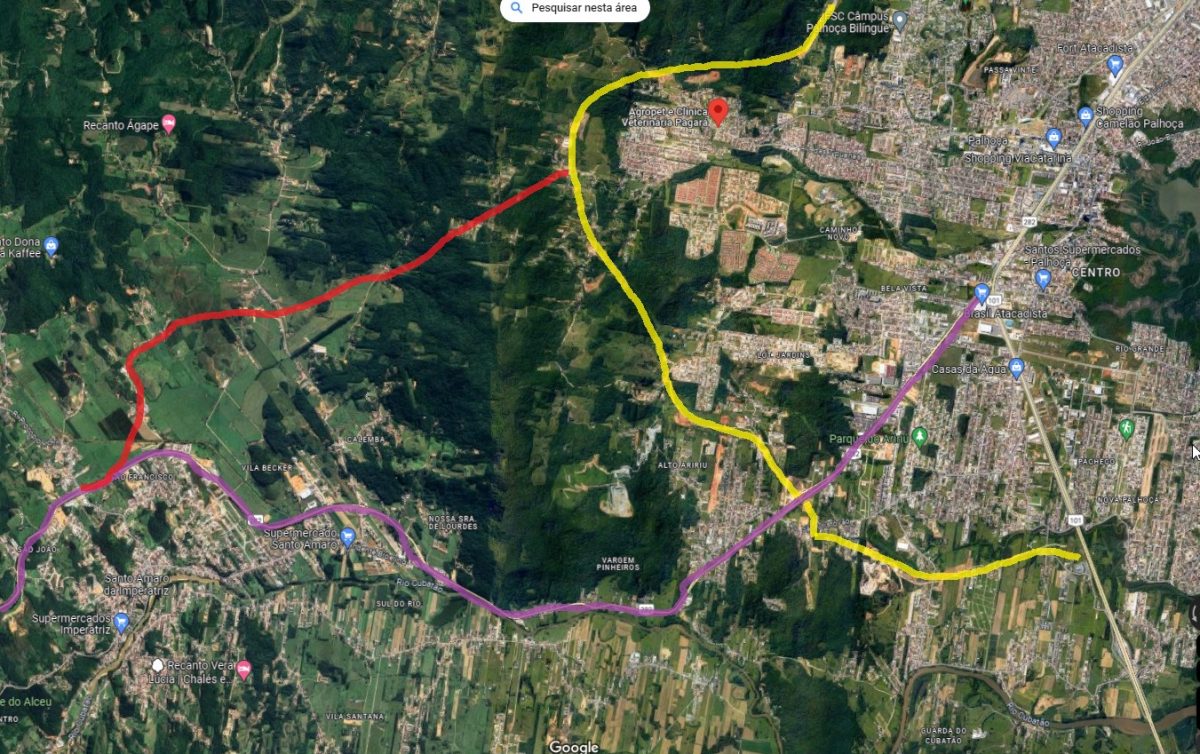Select the Casas da Água marker
Viewport: 1200px width, 754px height.
point(1016,368)
